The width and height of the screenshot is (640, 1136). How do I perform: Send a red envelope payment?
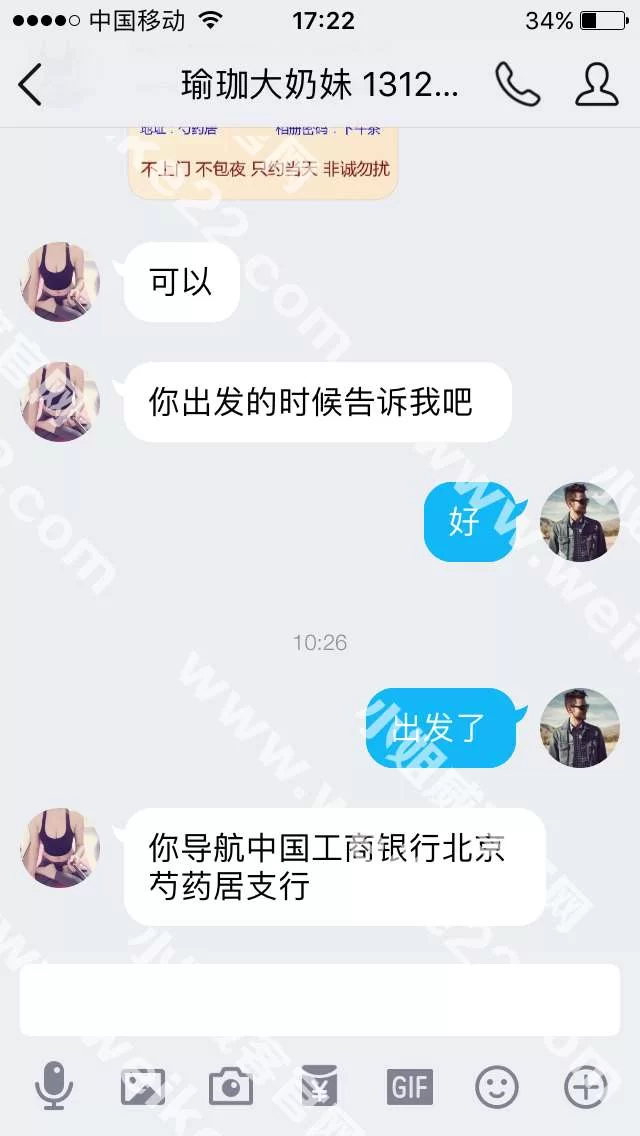click(x=320, y=1086)
